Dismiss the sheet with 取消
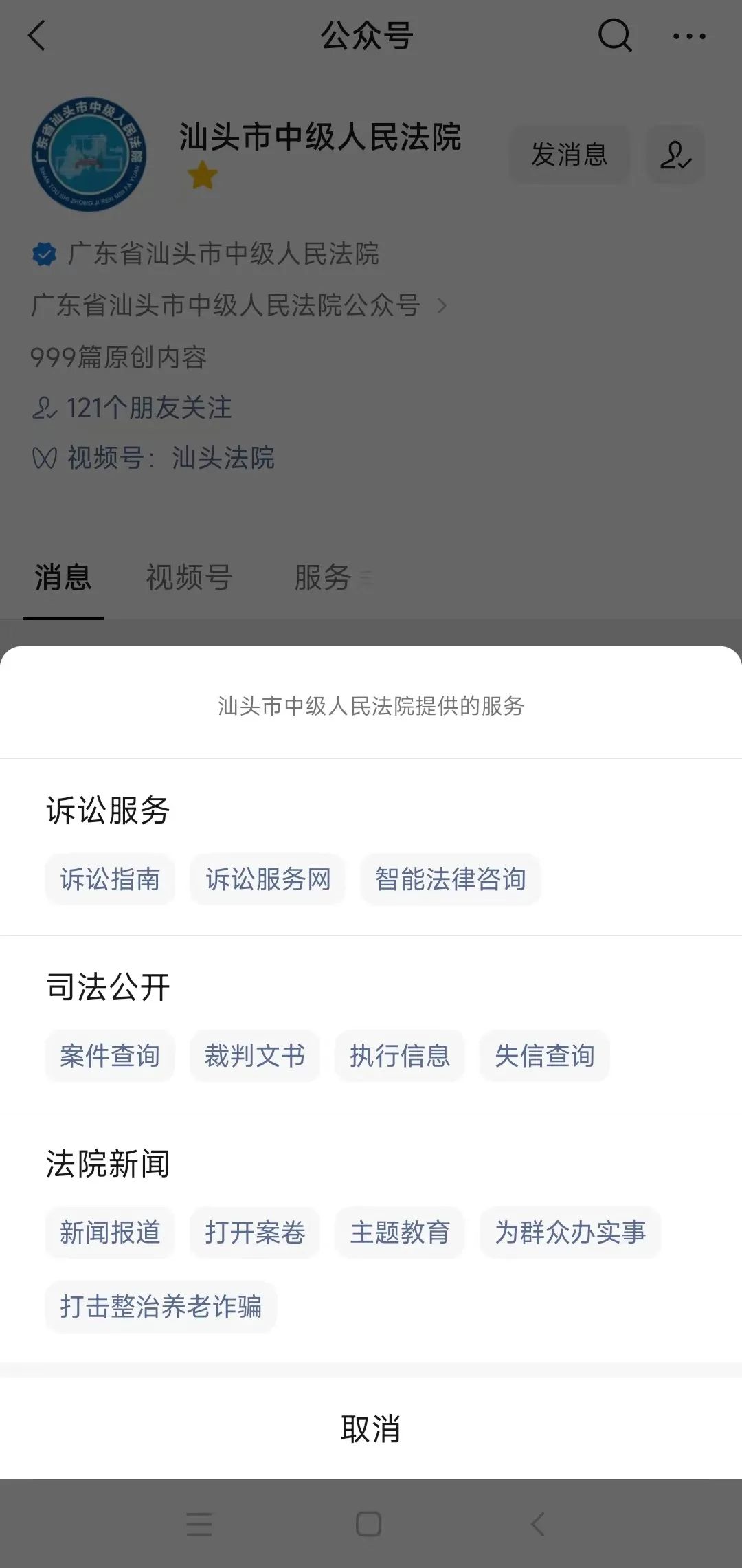 coord(371,1429)
